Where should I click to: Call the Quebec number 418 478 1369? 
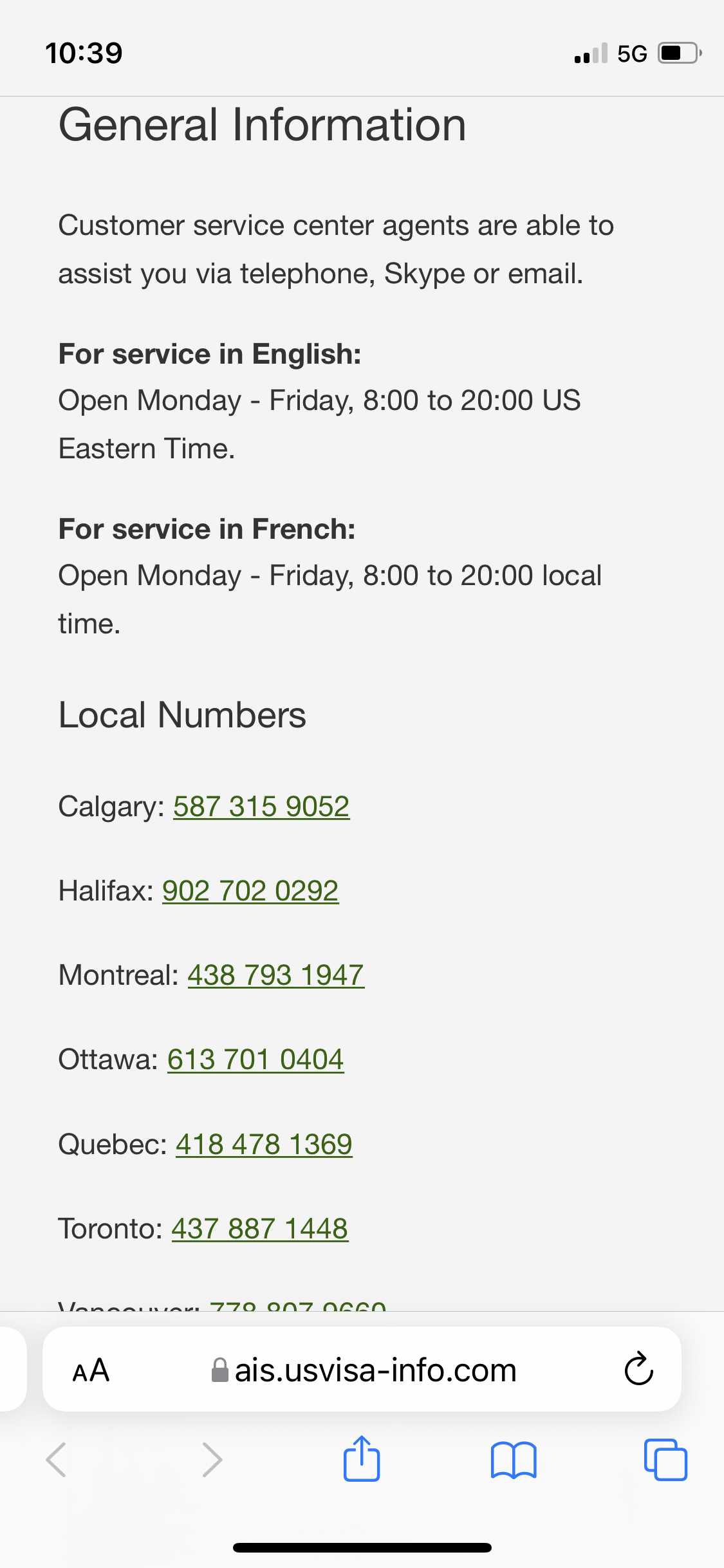point(264,1144)
